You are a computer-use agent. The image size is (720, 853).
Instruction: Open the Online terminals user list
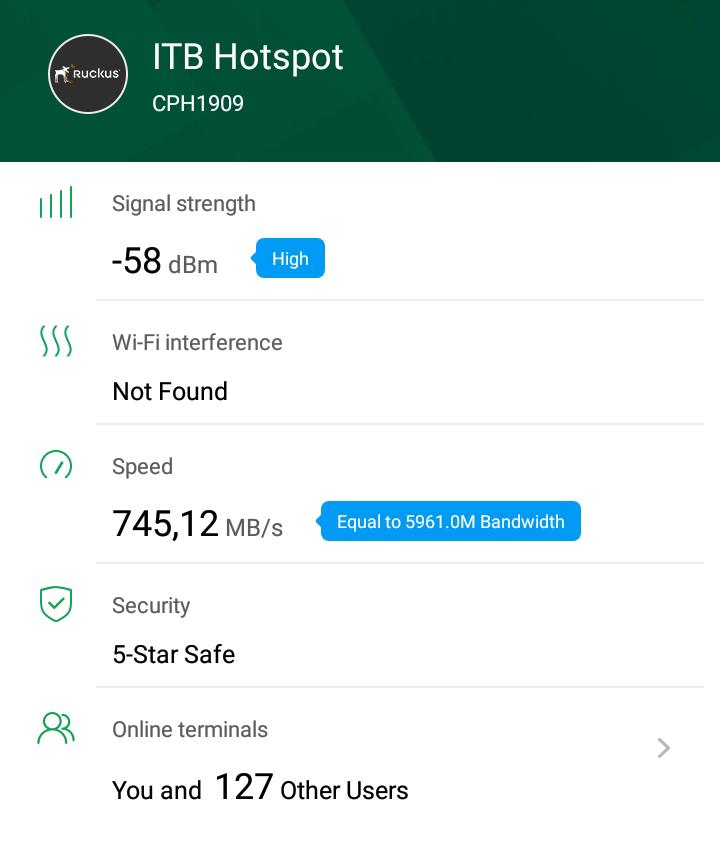click(662, 748)
